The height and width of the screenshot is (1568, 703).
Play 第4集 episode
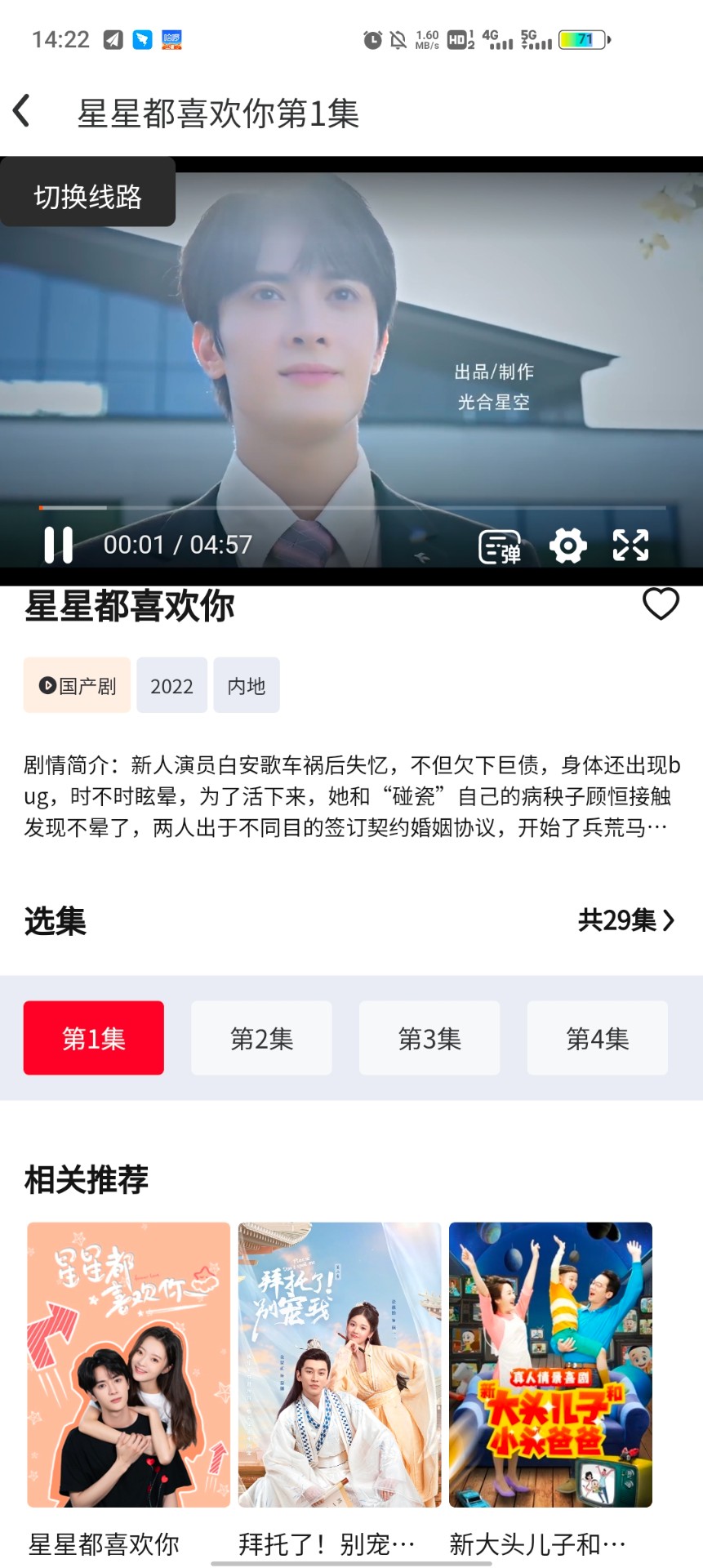tap(597, 1038)
